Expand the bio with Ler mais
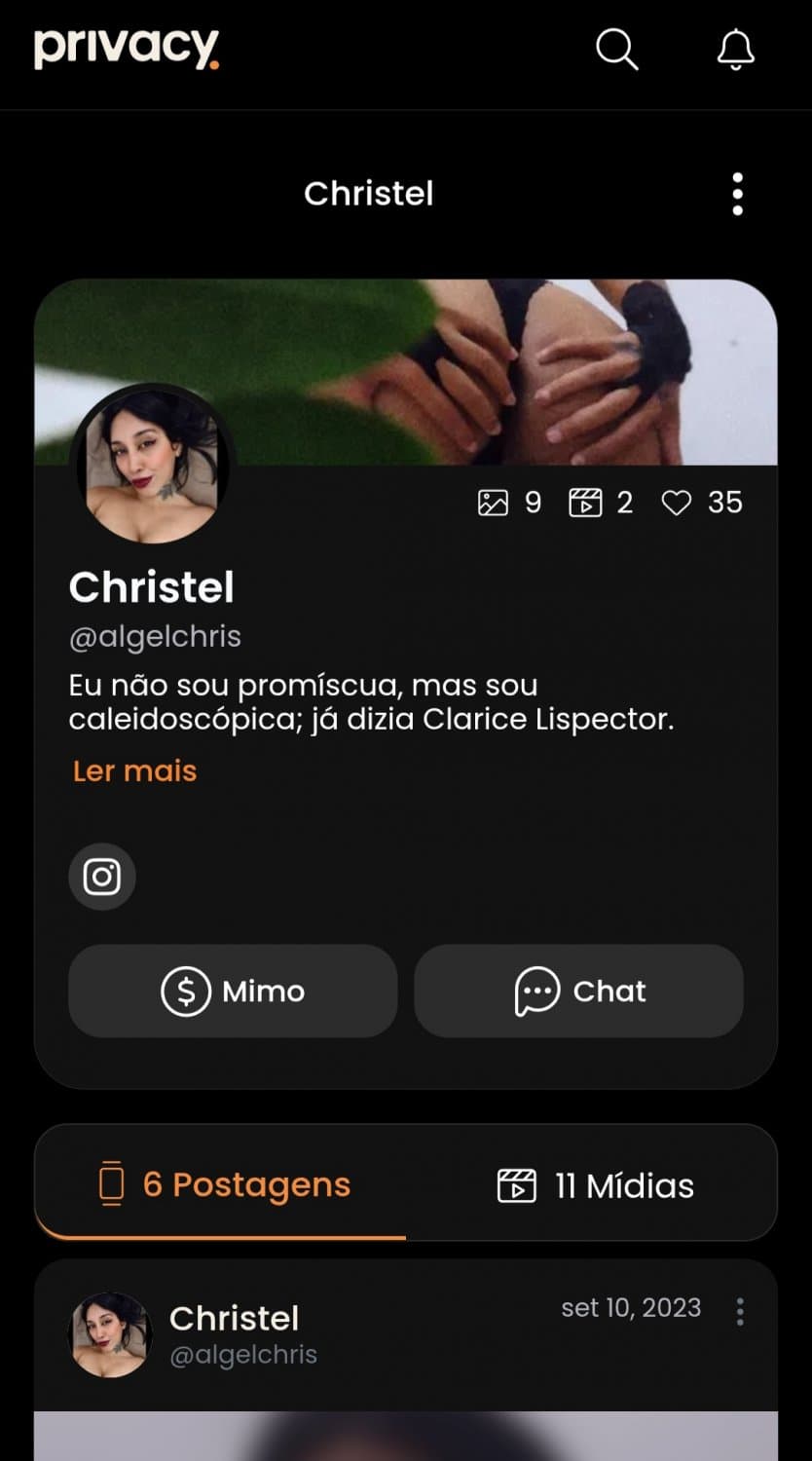Image resolution: width=812 pixels, height=1461 pixels. tap(134, 770)
